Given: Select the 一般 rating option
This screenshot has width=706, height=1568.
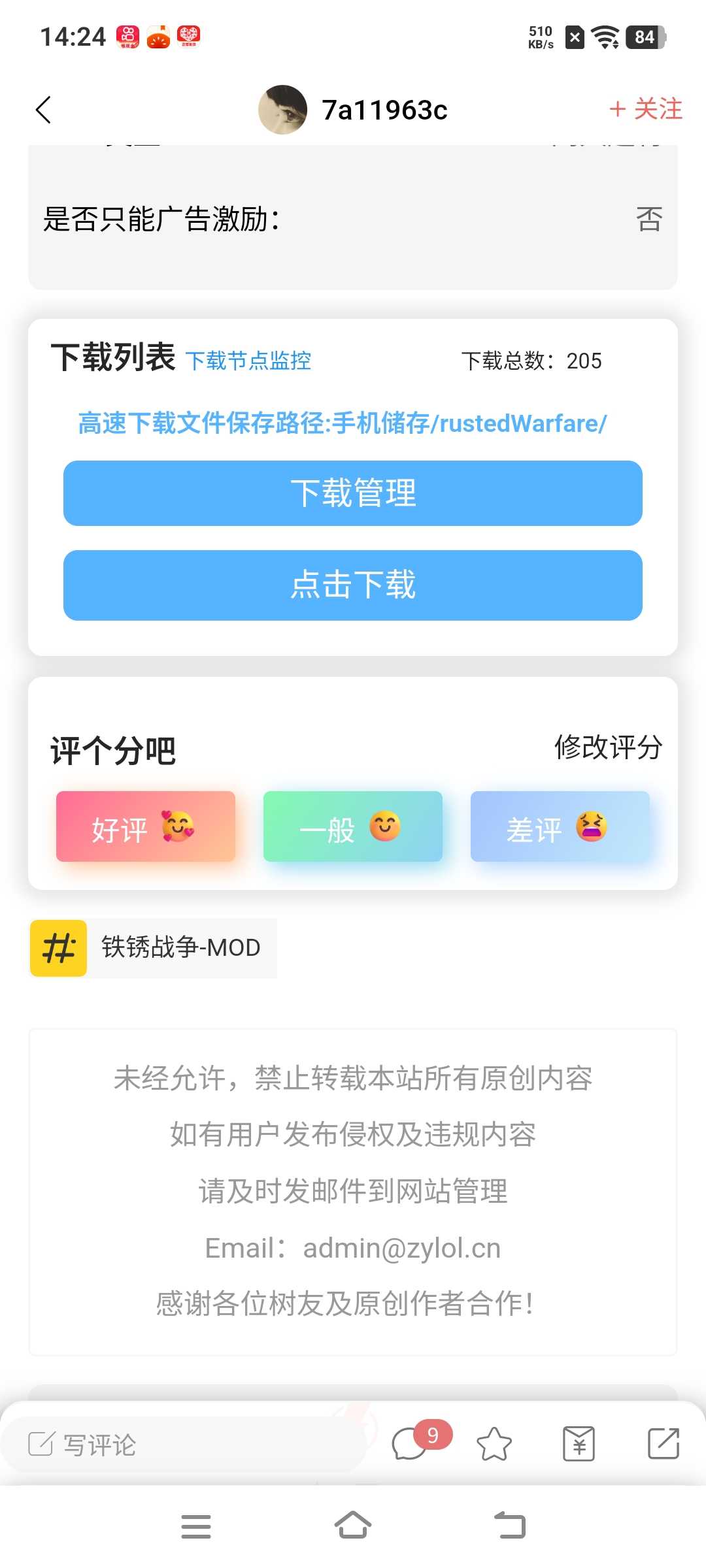Looking at the screenshot, I should click(353, 827).
